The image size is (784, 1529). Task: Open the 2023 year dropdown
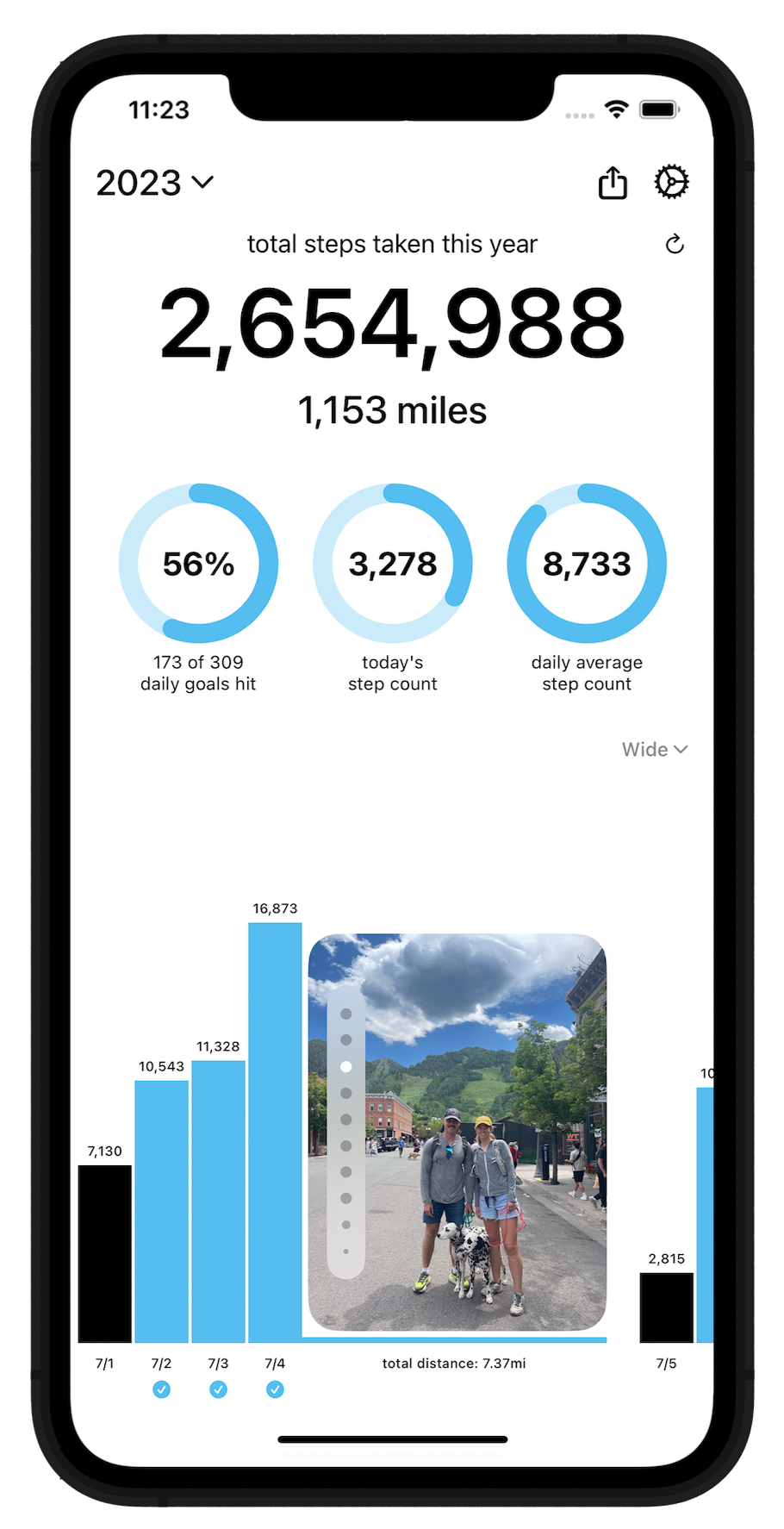click(x=155, y=183)
